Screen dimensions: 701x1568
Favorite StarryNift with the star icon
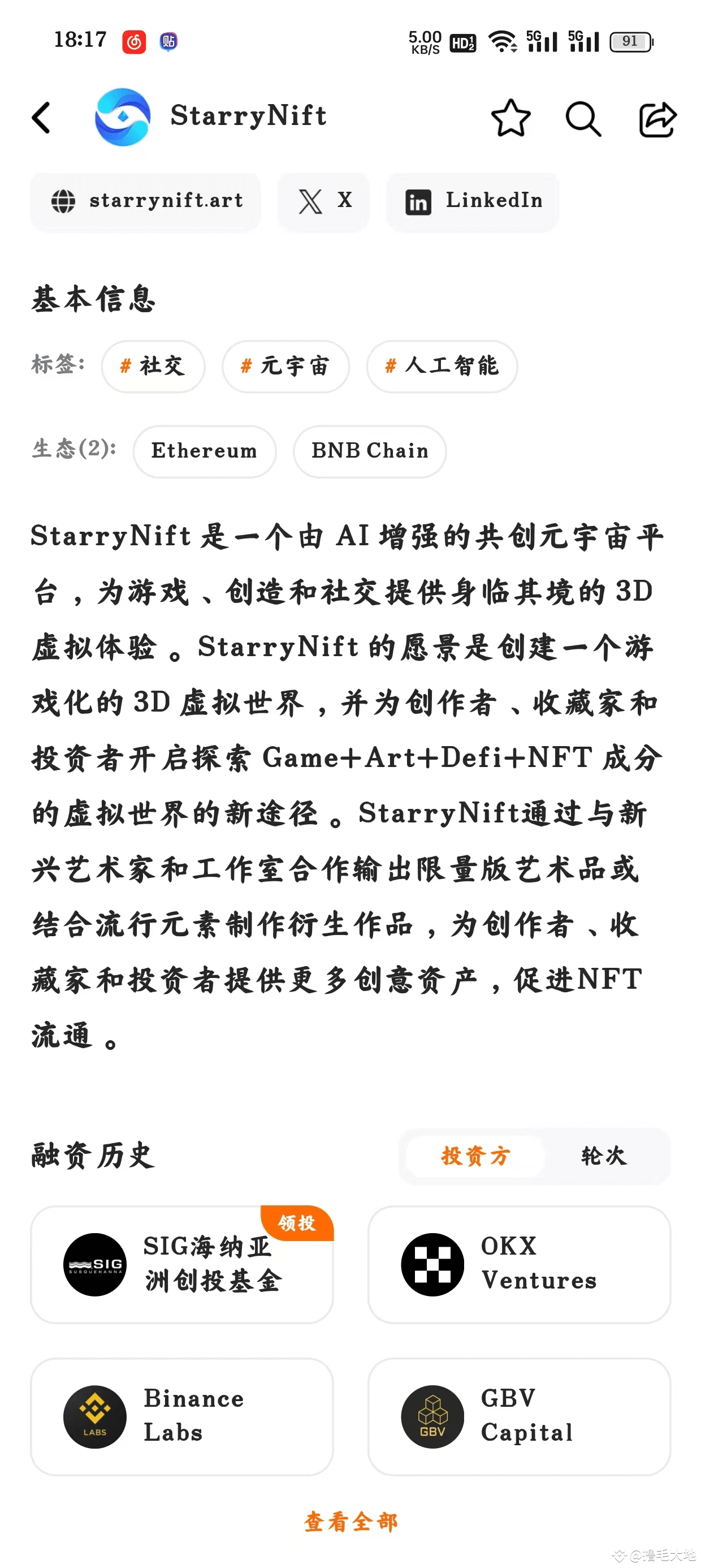(x=510, y=118)
